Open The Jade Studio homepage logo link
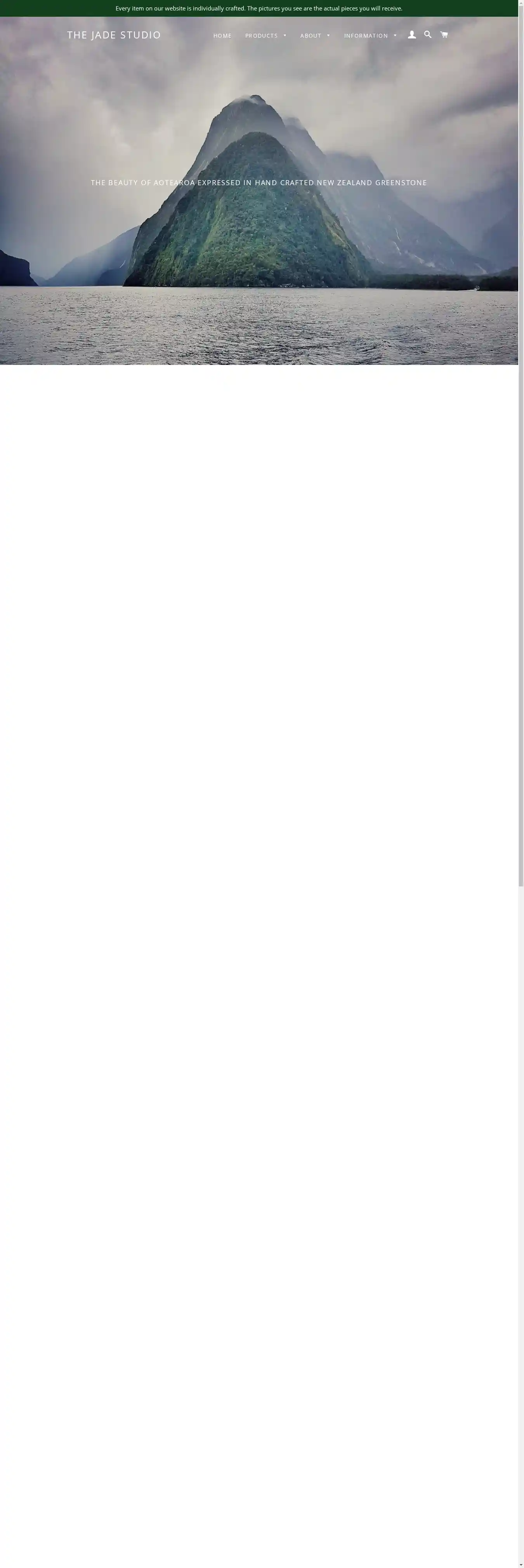Screen dimensions: 524x1568 point(114,35)
